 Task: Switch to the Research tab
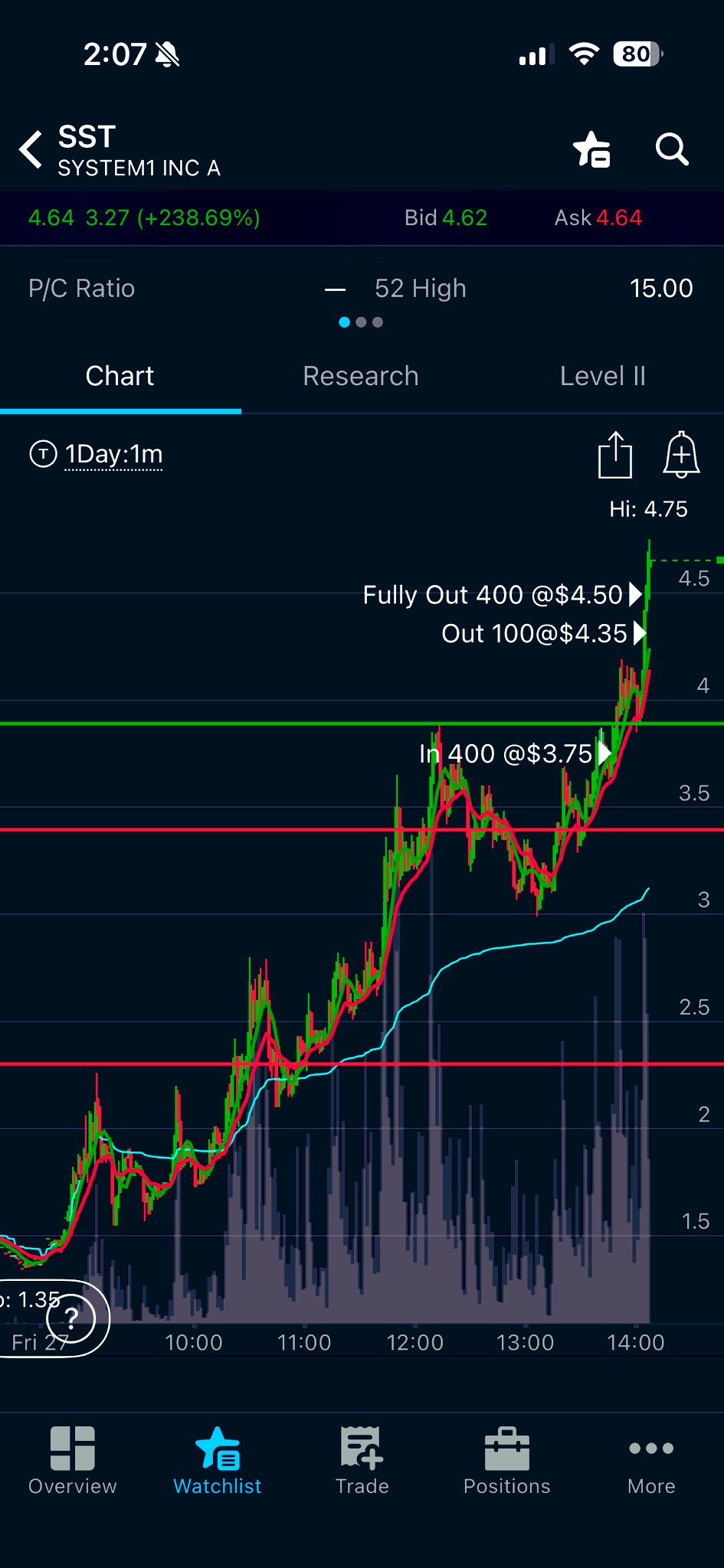pos(361,376)
